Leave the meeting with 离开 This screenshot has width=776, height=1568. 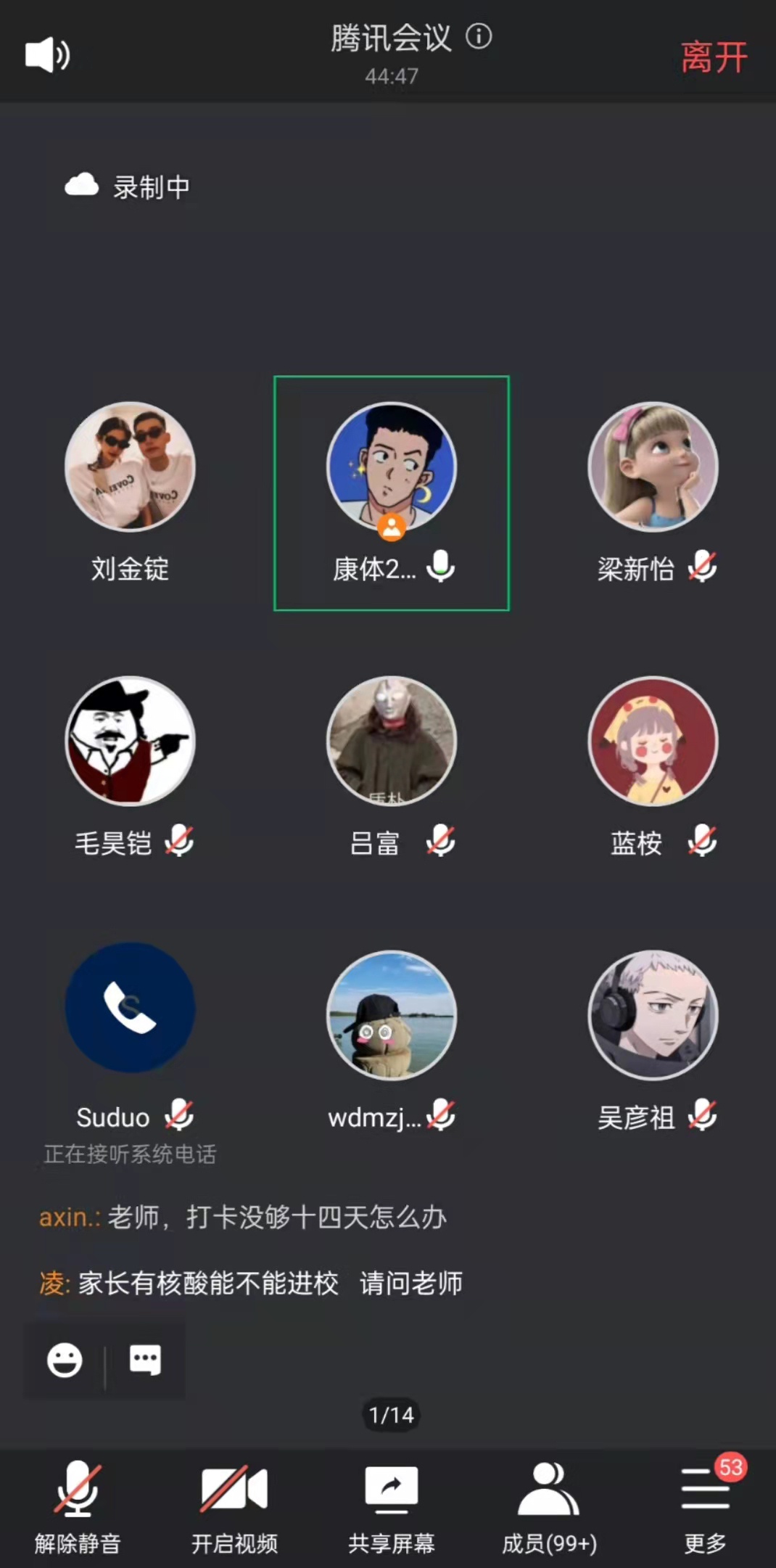[x=714, y=57]
